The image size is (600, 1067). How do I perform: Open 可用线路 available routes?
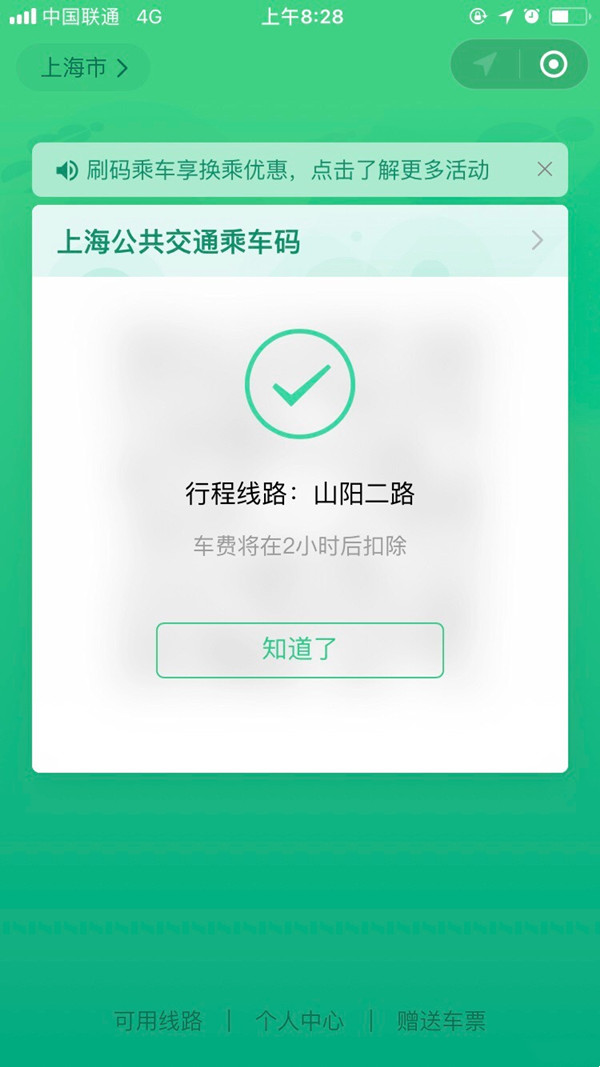tap(158, 1021)
